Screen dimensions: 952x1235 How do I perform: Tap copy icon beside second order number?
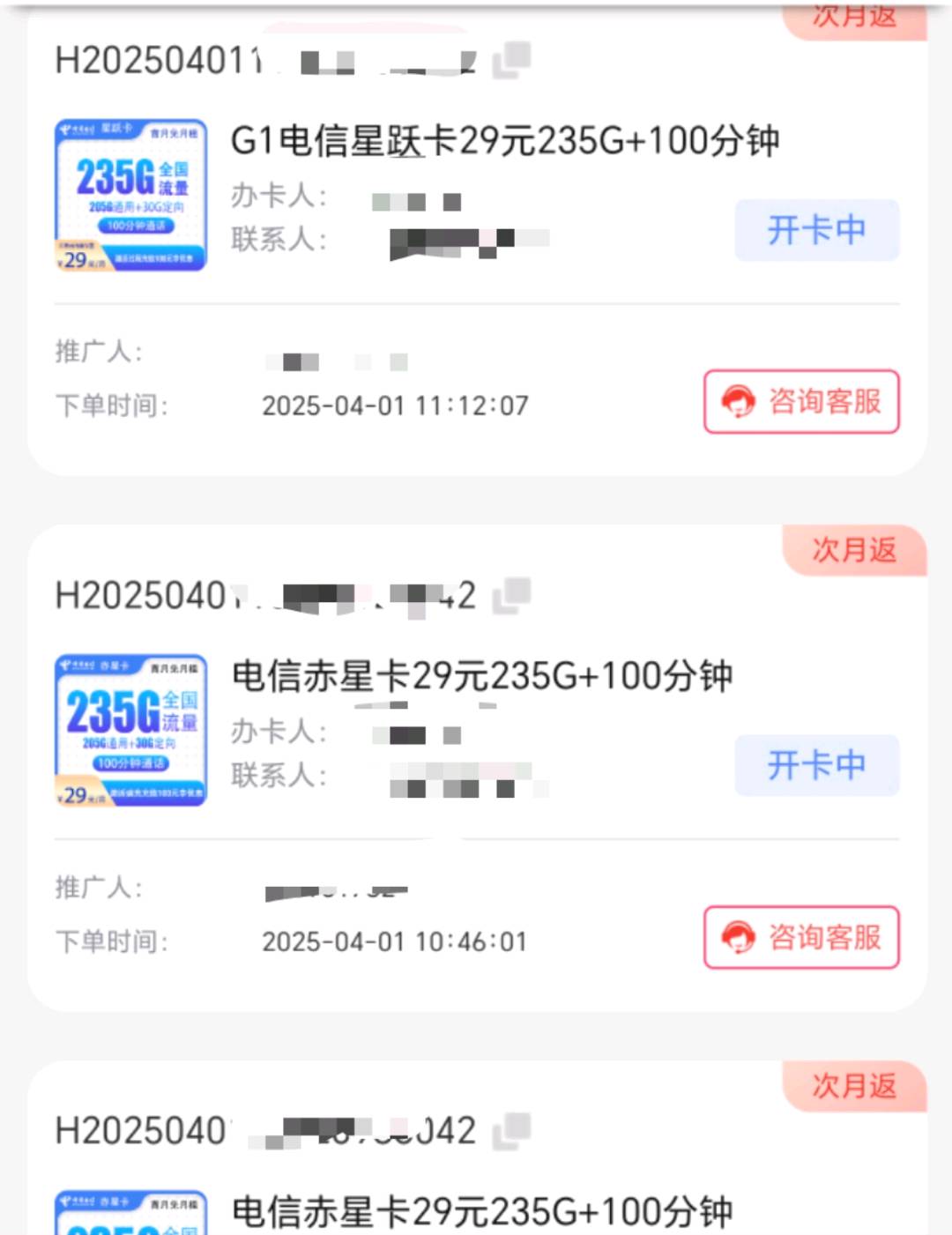509,594
